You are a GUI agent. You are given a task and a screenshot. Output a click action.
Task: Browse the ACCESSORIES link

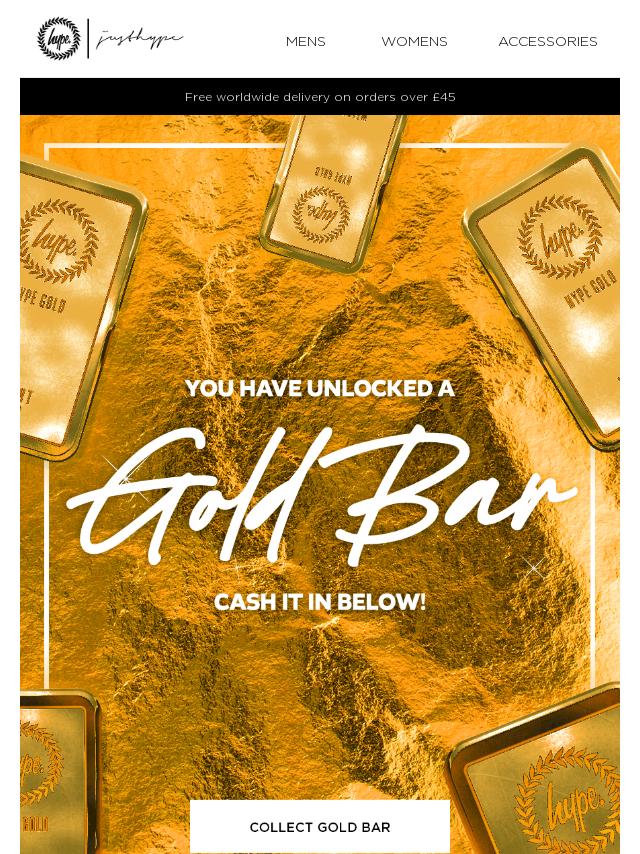click(547, 41)
